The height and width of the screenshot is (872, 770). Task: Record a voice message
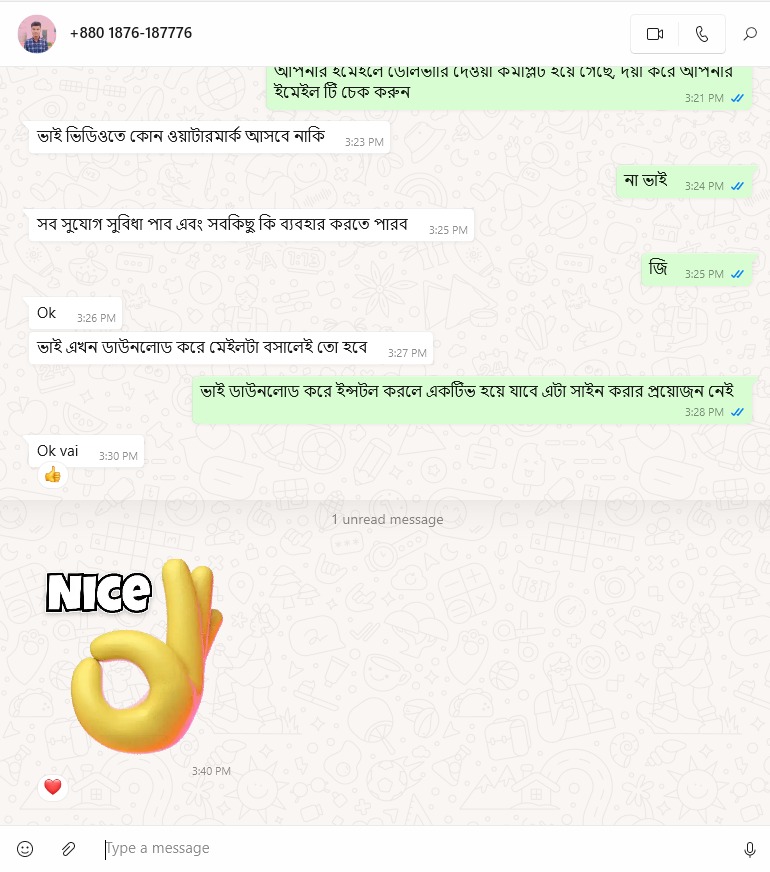tap(750, 849)
